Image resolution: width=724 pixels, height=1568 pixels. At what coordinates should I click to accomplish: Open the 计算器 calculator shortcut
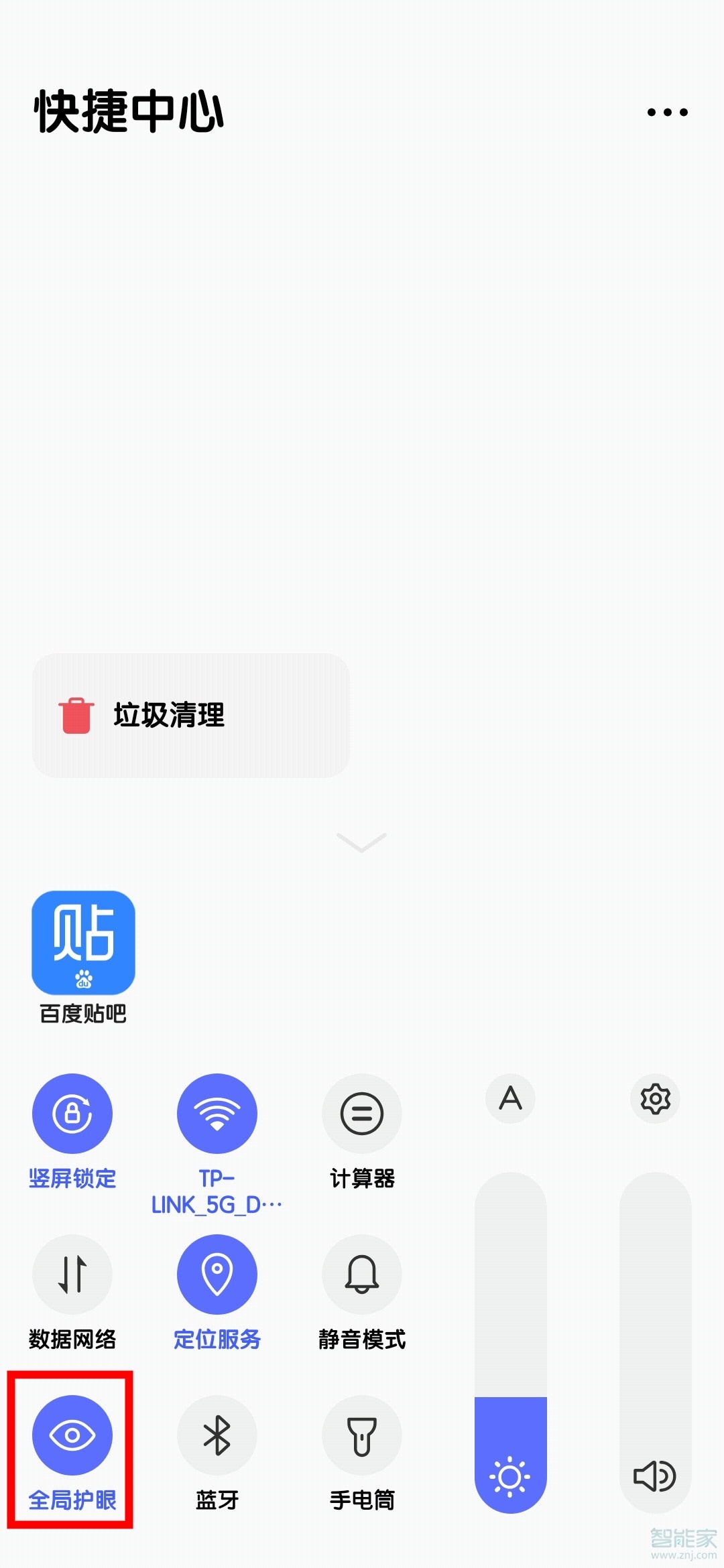(361, 1112)
